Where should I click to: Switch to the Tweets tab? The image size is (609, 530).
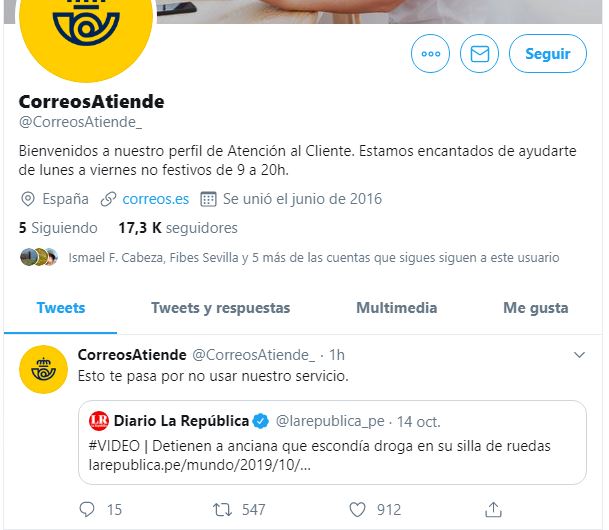coord(61,308)
